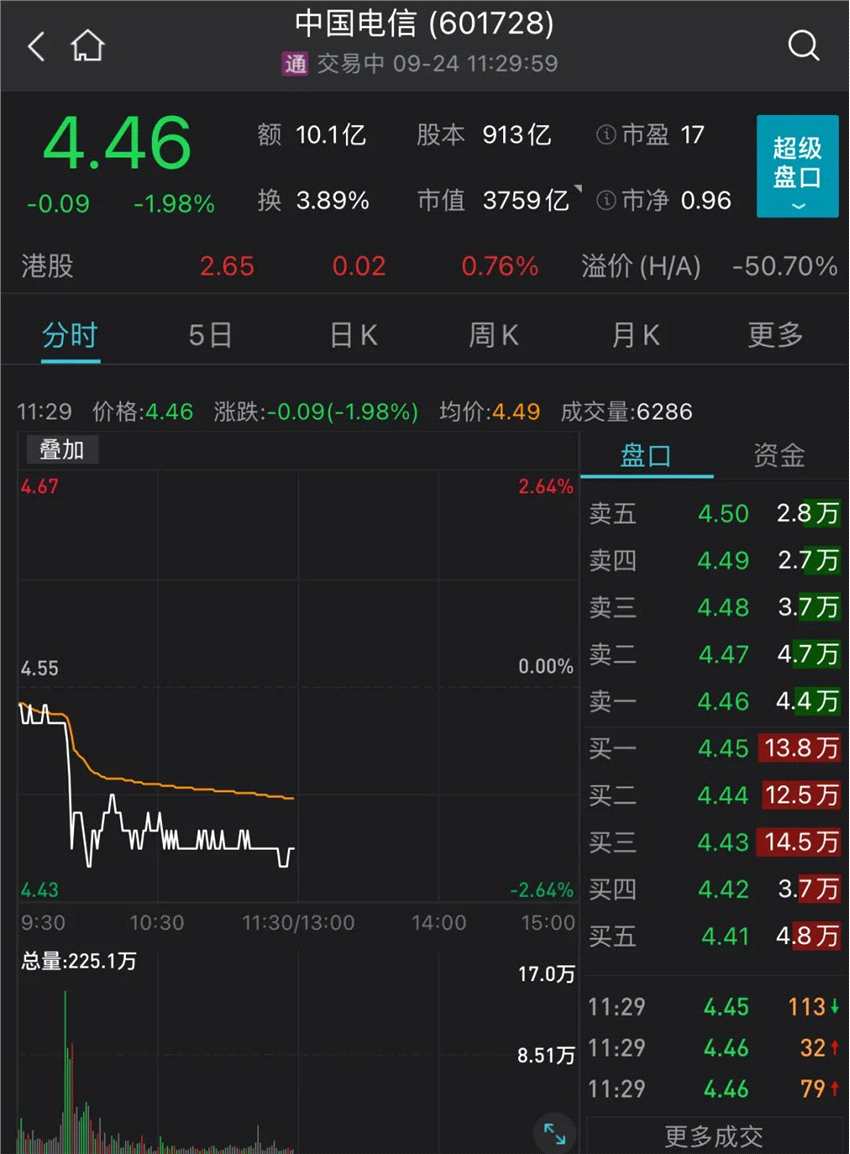The width and height of the screenshot is (850, 1154).
Task: View 更多成交 trade records
Action: [x=714, y=1136]
